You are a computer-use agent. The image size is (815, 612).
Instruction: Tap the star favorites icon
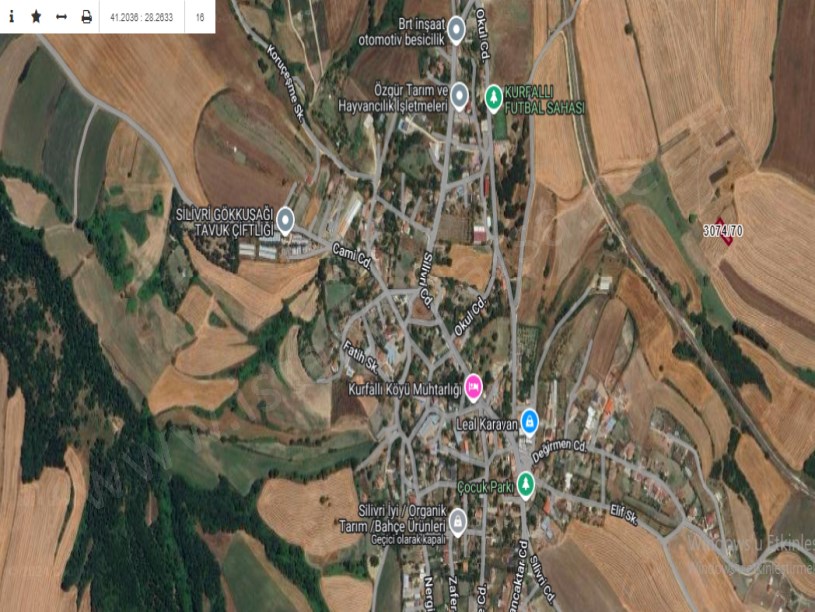click(36, 17)
